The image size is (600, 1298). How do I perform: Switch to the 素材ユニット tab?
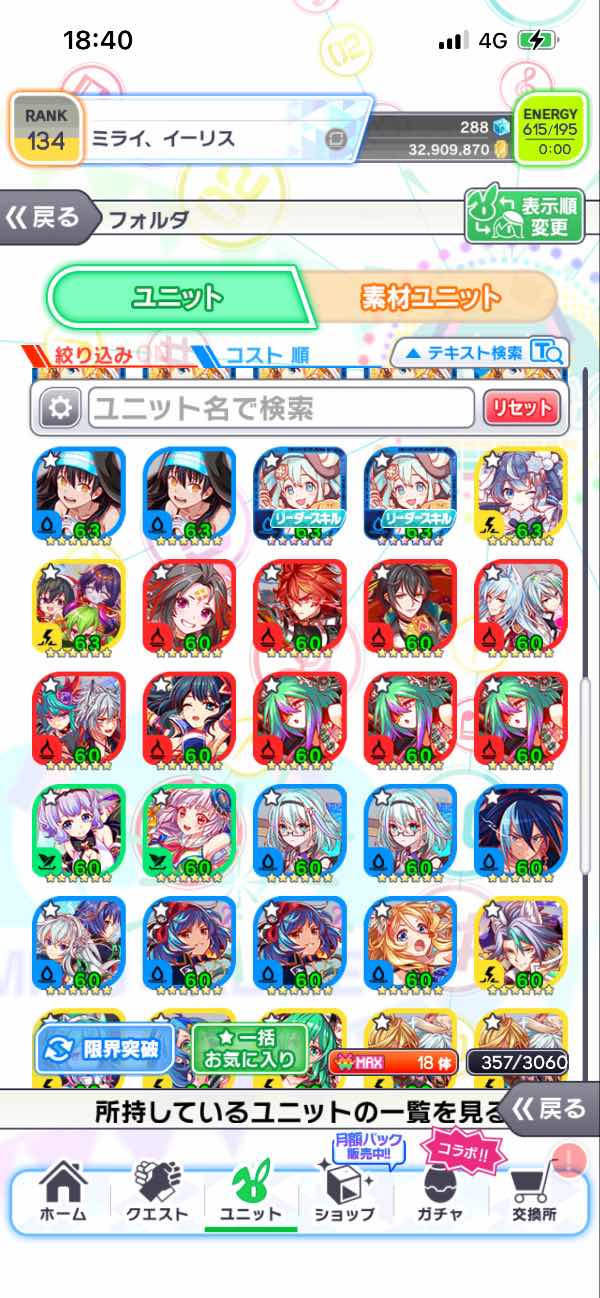tap(430, 296)
